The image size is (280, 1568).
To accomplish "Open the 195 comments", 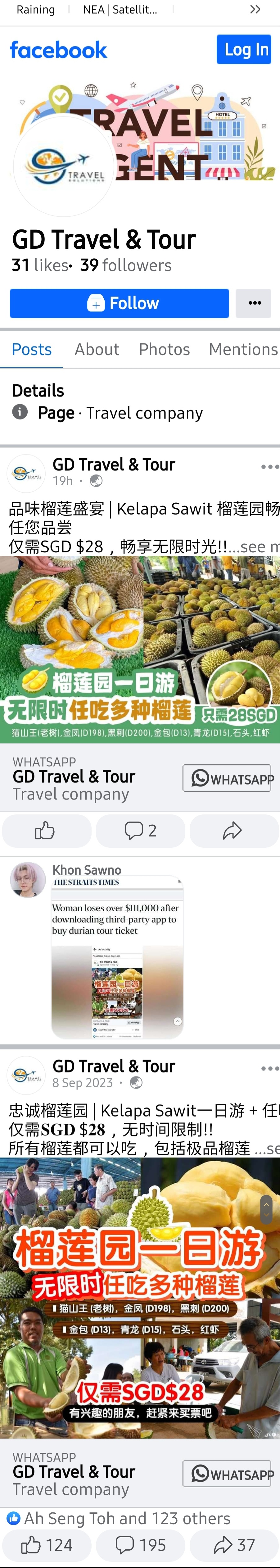I will [x=141, y=1544].
